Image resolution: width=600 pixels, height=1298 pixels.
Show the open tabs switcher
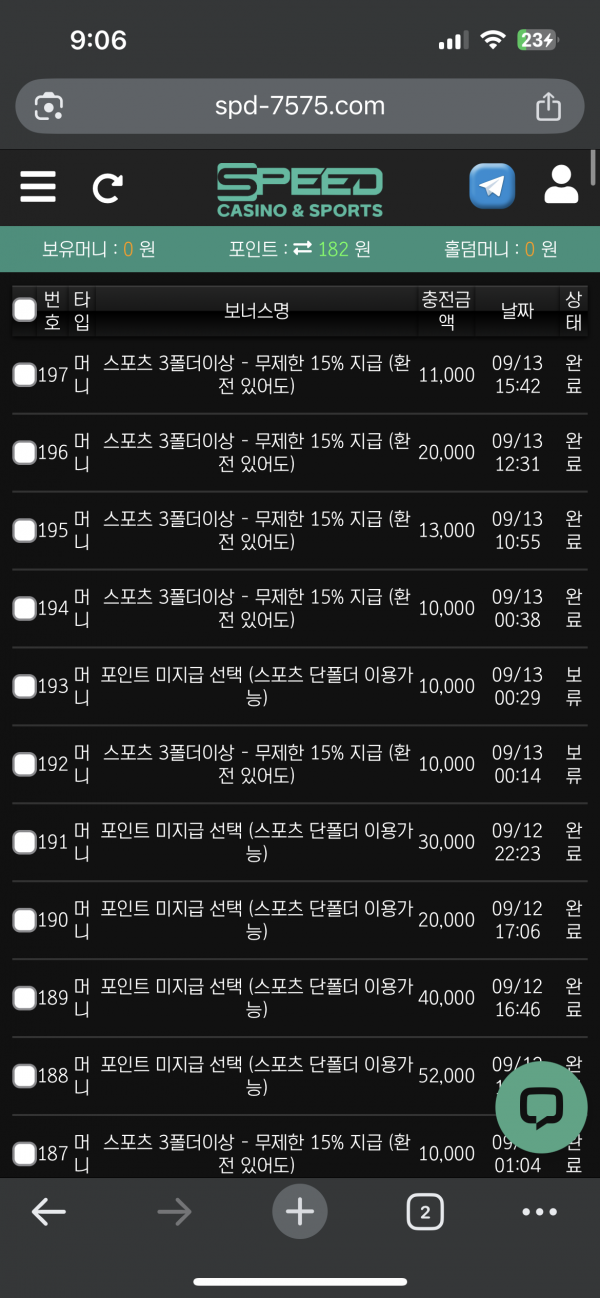coord(425,1213)
